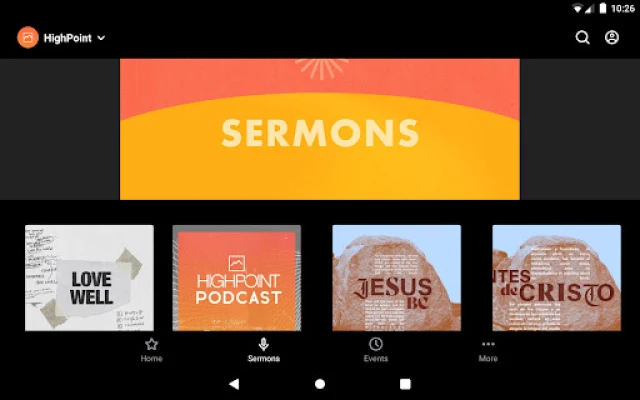Open the Love Well series
Viewport: 640px width, 400px height.
(89, 278)
